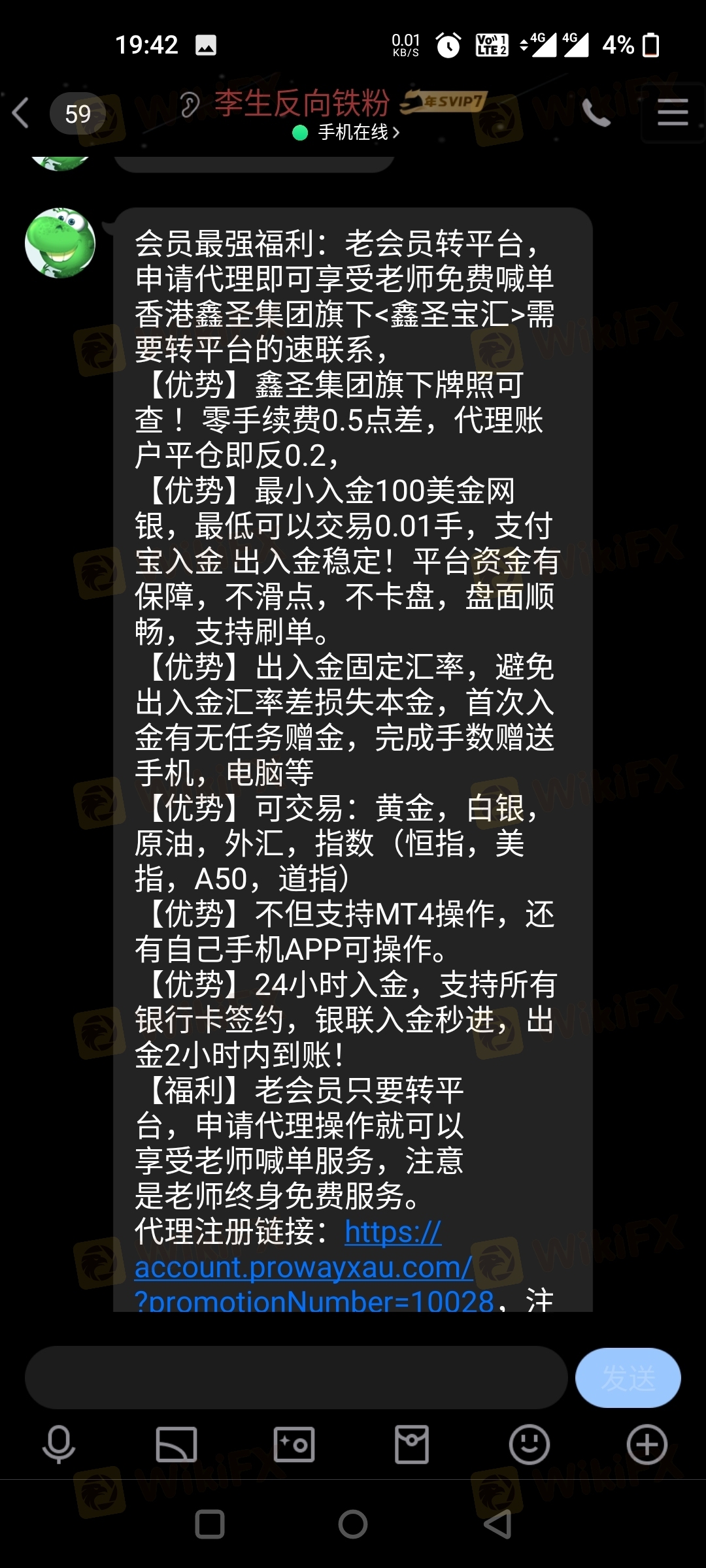Go back to the chat list
The width and height of the screenshot is (706, 1568).
coord(22,113)
